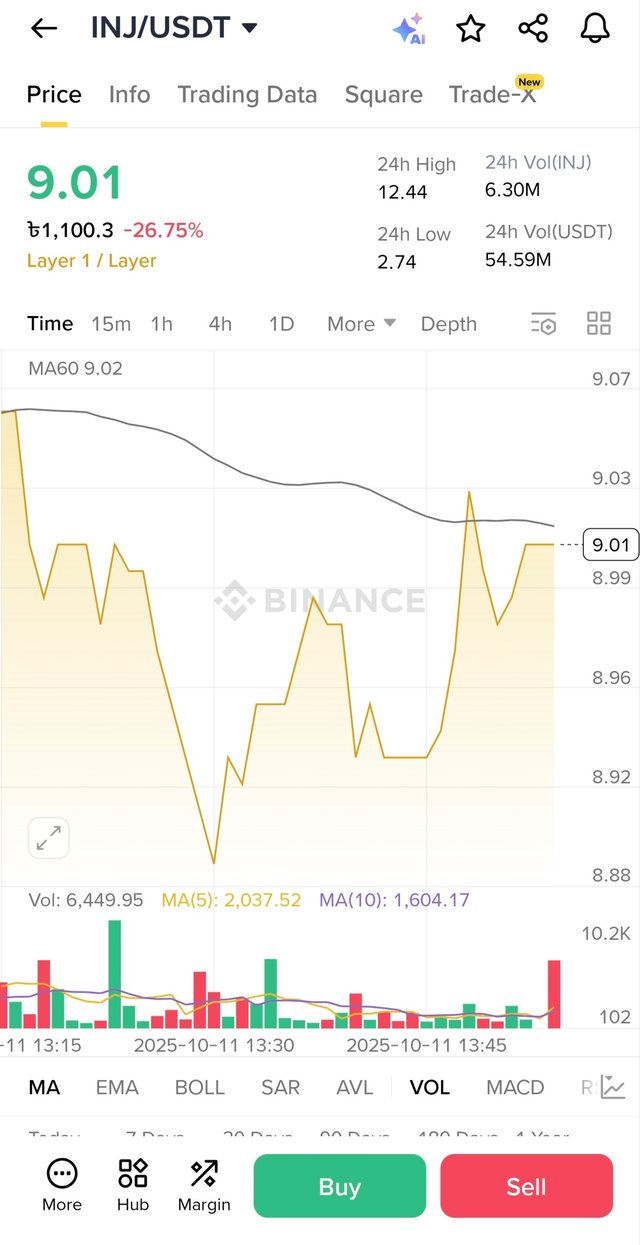Tap the red Sell button
The image size is (640, 1245).
(x=526, y=1186)
